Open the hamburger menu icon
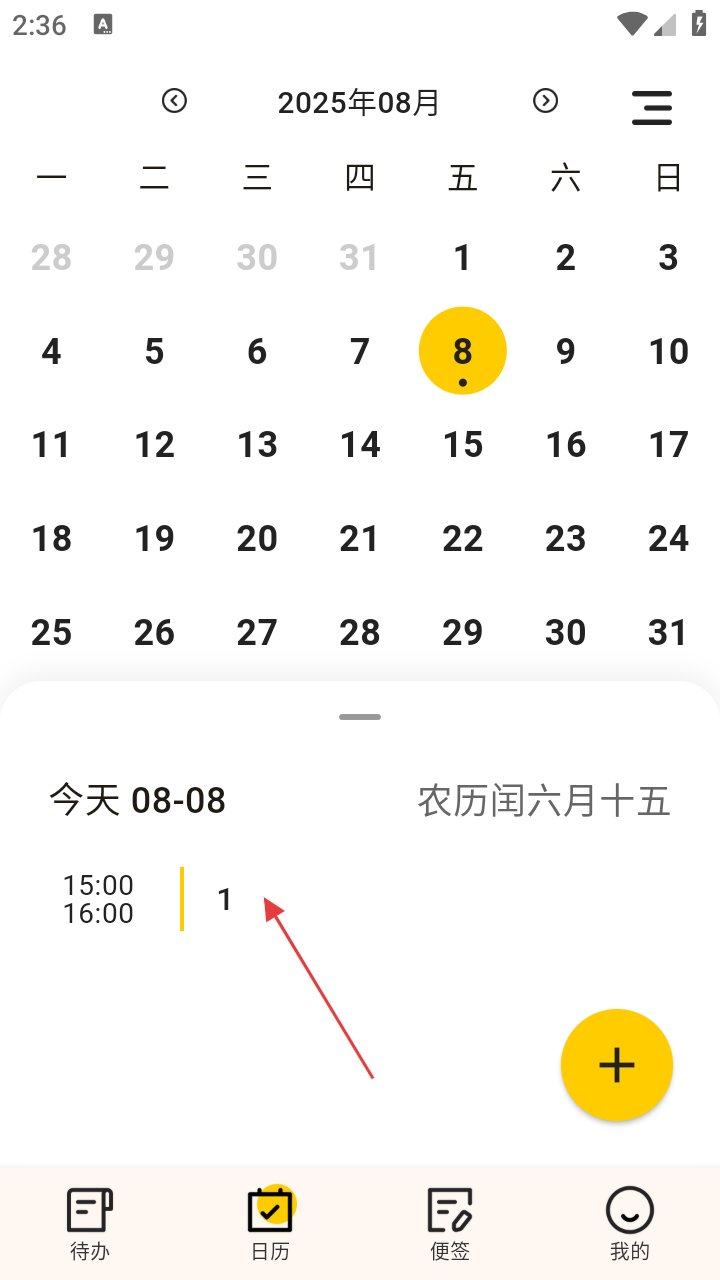This screenshot has height=1280, width=720. (652, 107)
